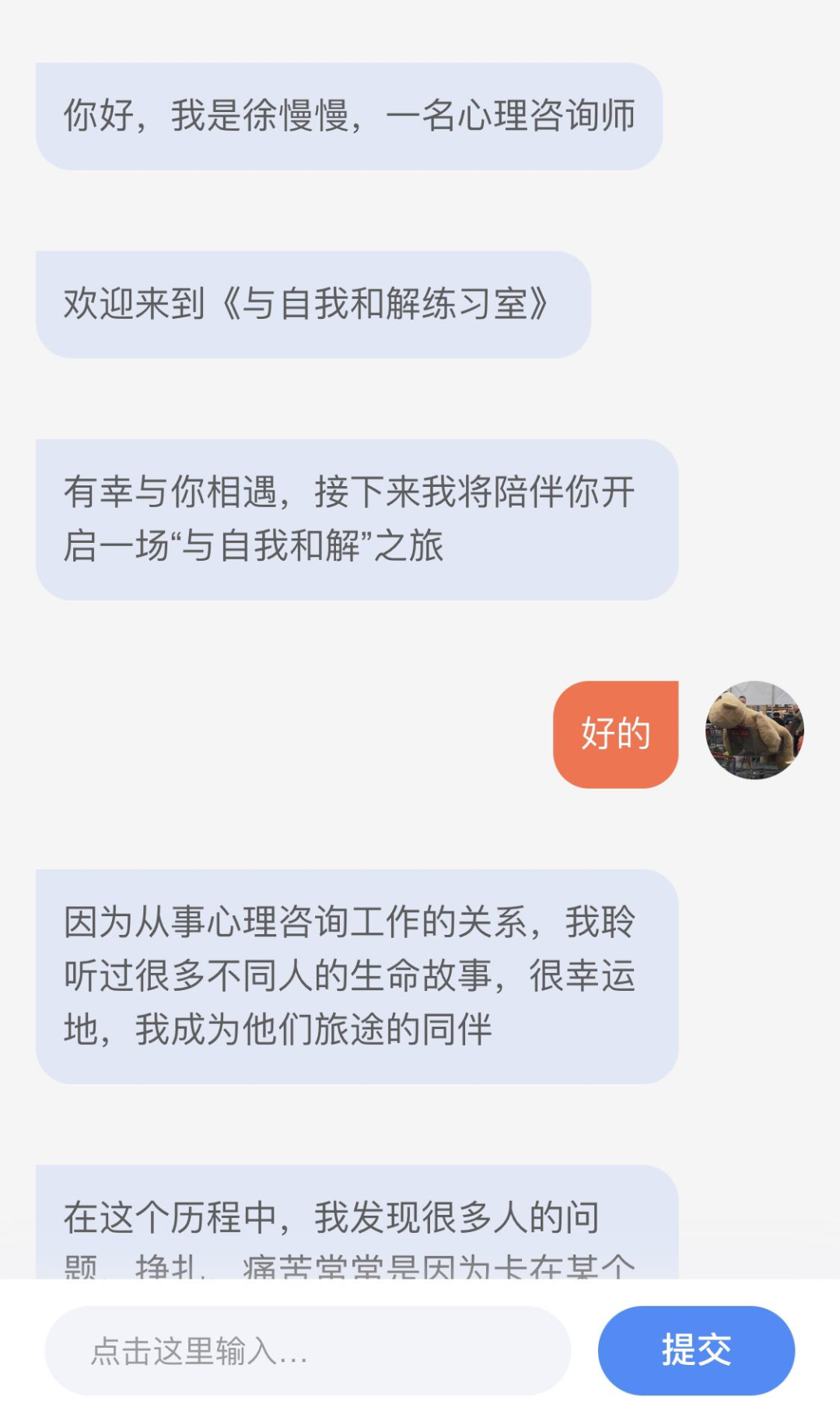Image resolution: width=840 pixels, height=1421 pixels.
Task: Tap the 点击这里输入 message input field
Action: [x=307, y=1350]
